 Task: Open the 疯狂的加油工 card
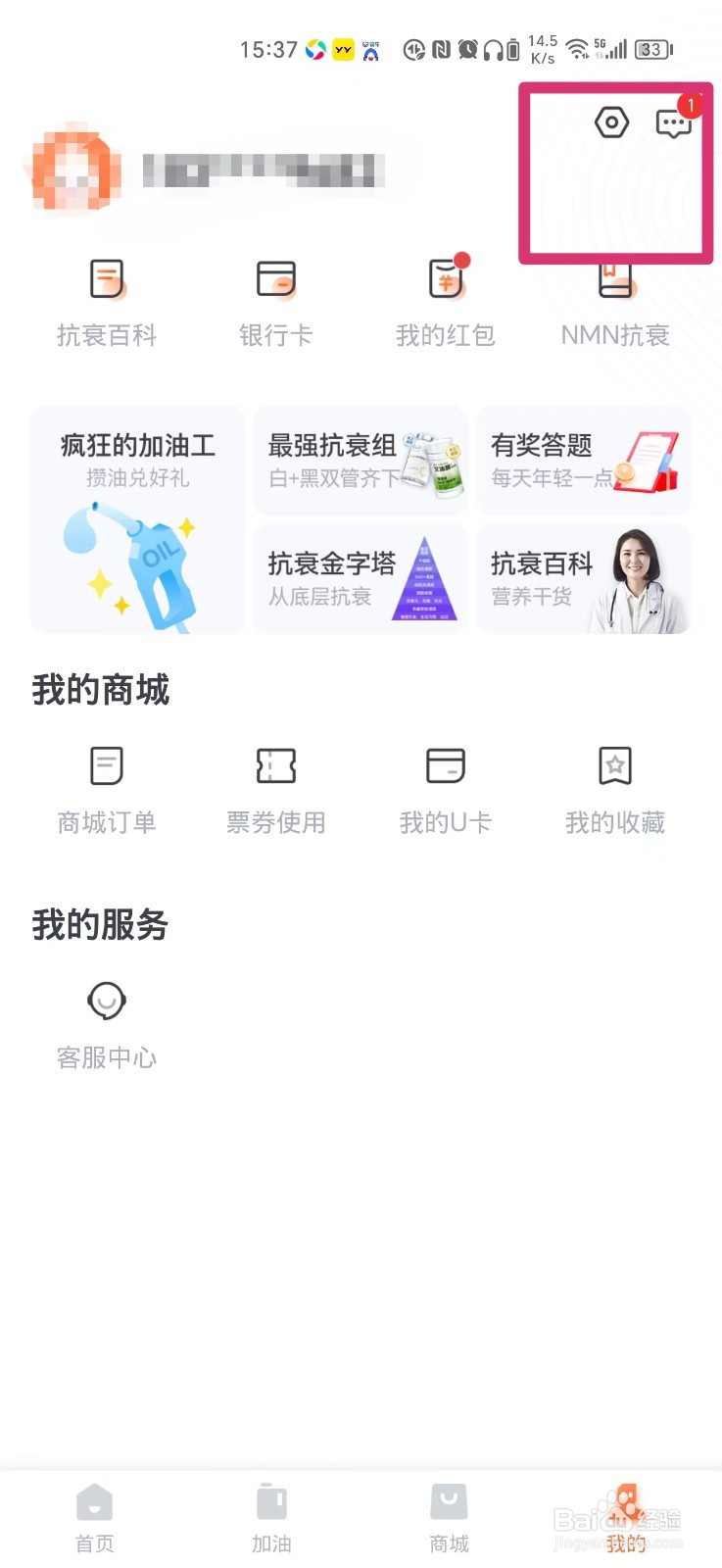(137, 519)
